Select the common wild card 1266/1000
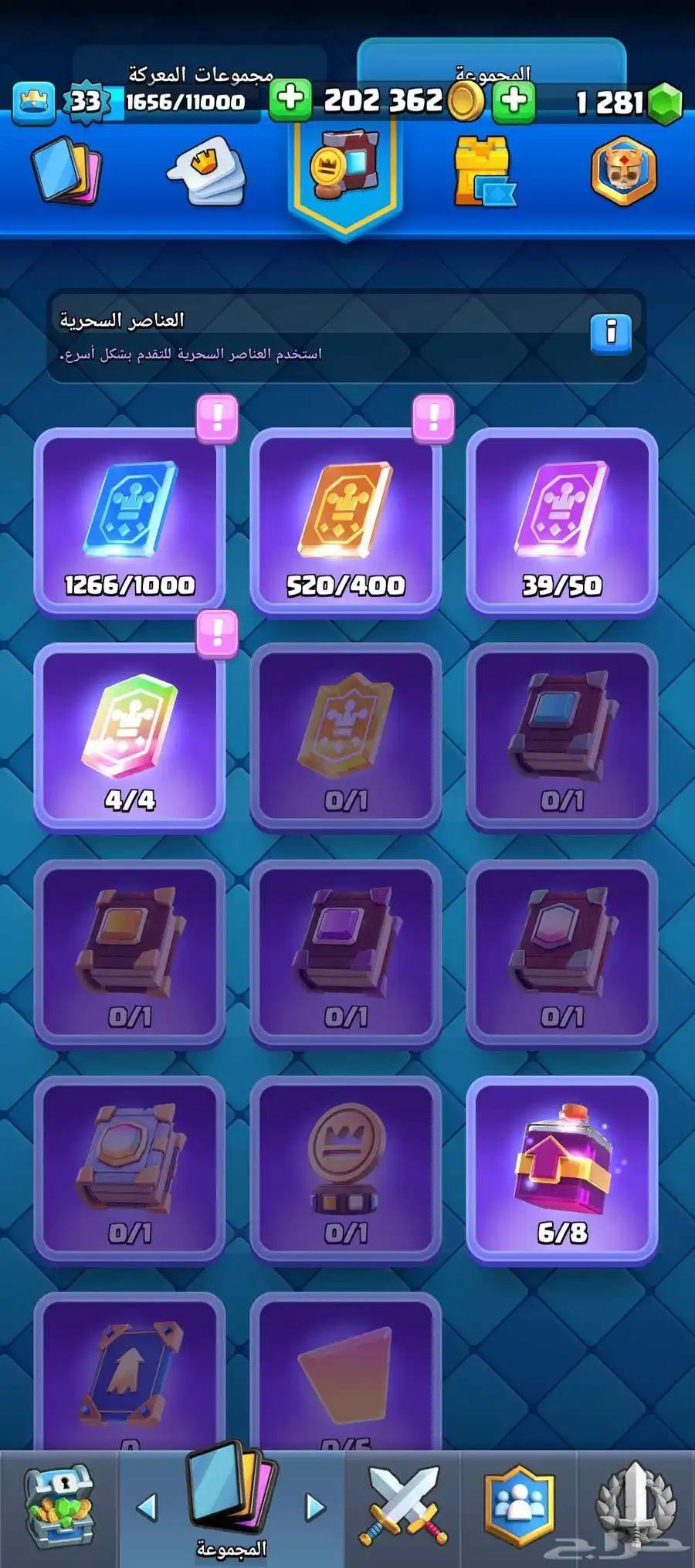The height and width of the screenshot is (1568, 695). tap(130, 521)
